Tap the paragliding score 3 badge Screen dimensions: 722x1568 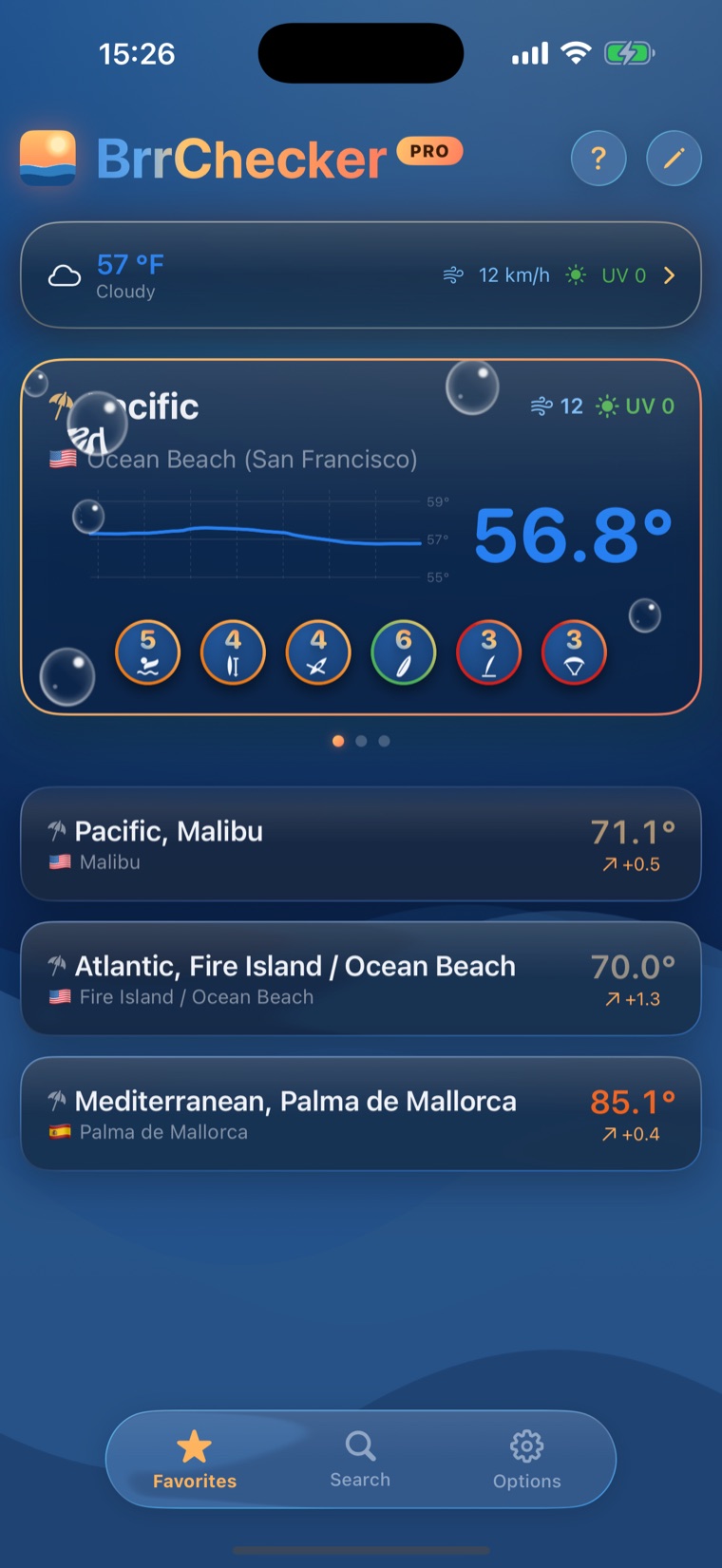574,653
